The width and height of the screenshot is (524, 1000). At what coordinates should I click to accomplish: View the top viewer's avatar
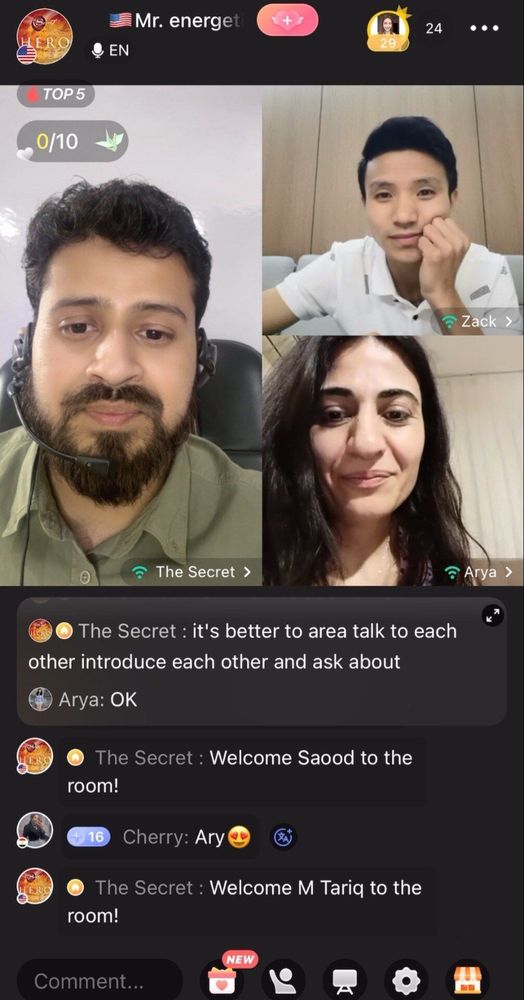click(388, 29)
